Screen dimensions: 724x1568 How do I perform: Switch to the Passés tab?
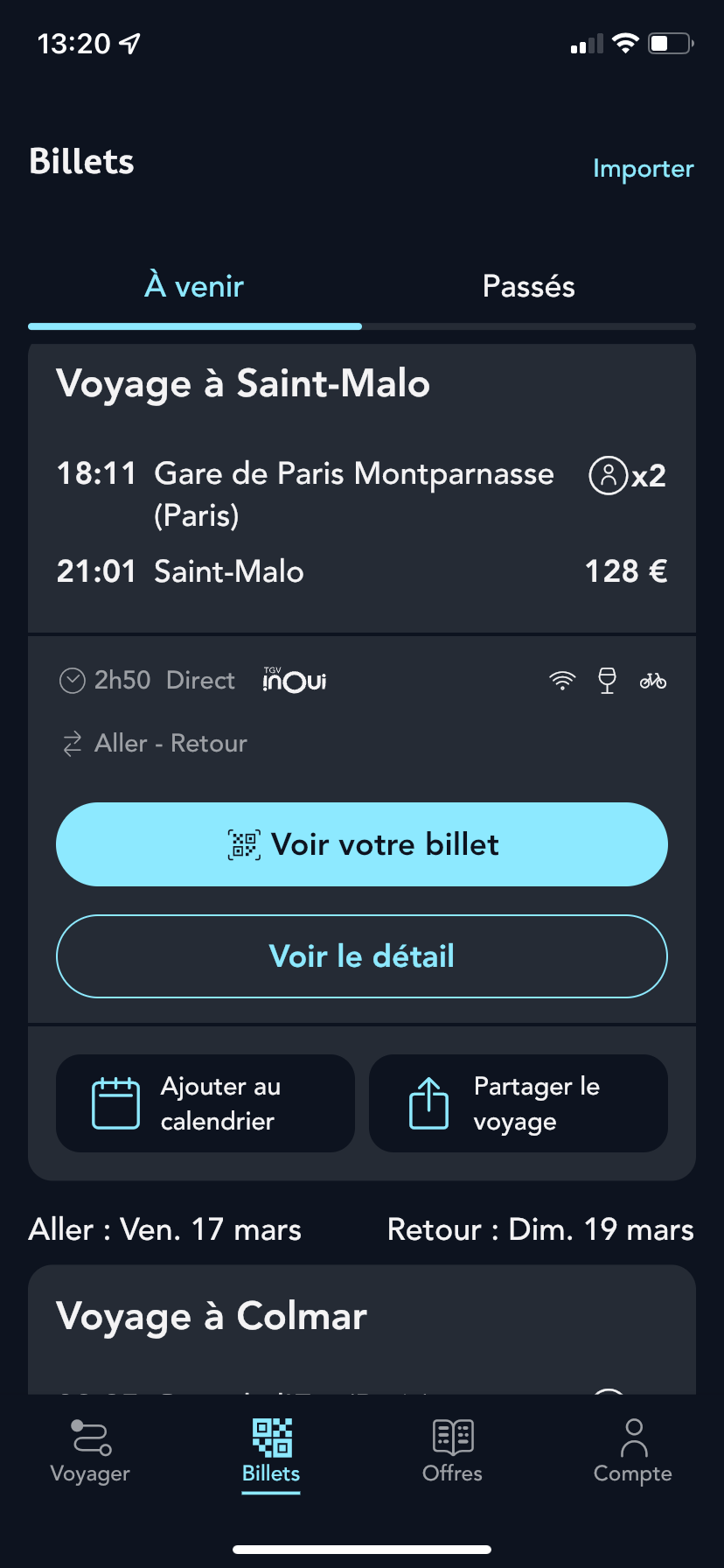(528, 286)
